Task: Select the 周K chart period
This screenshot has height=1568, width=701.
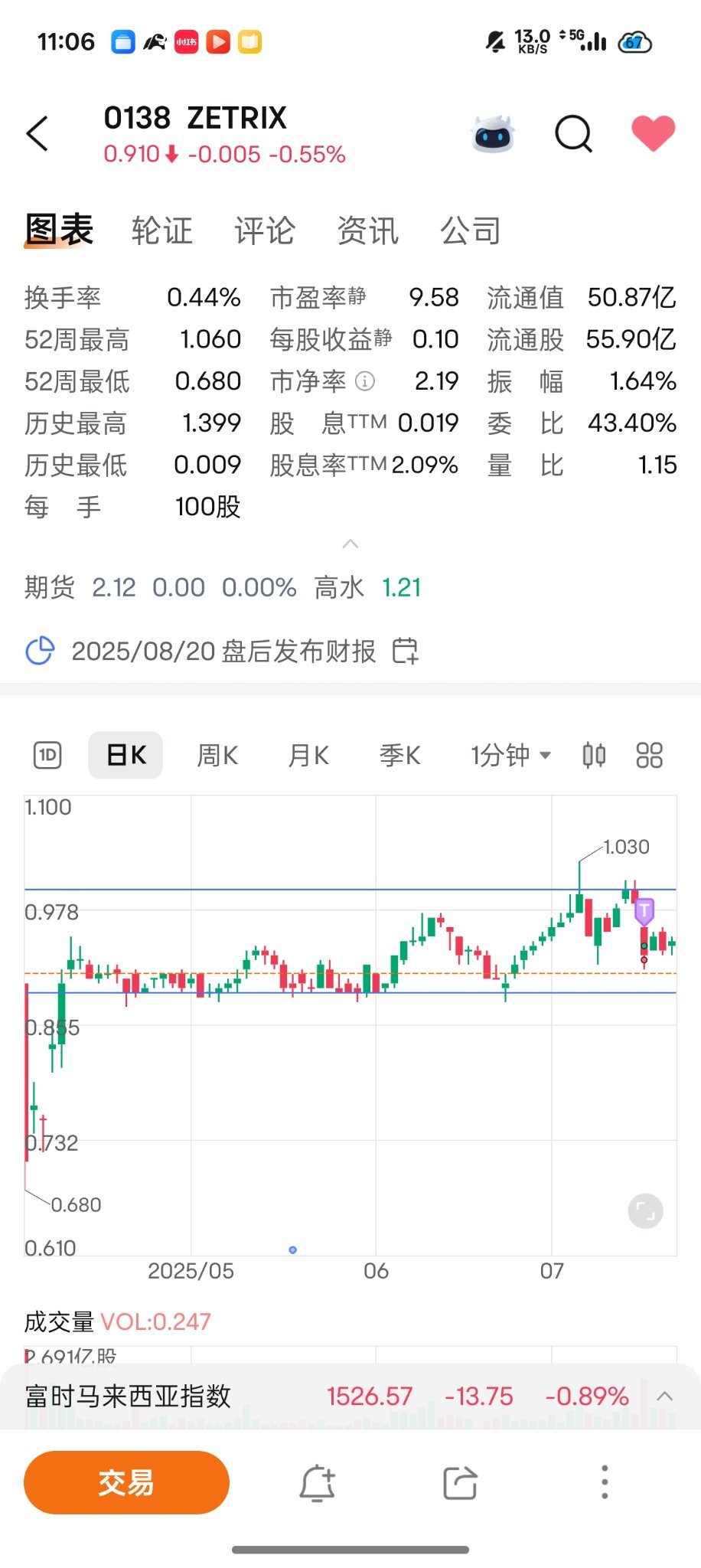Action: coord(217,756)
